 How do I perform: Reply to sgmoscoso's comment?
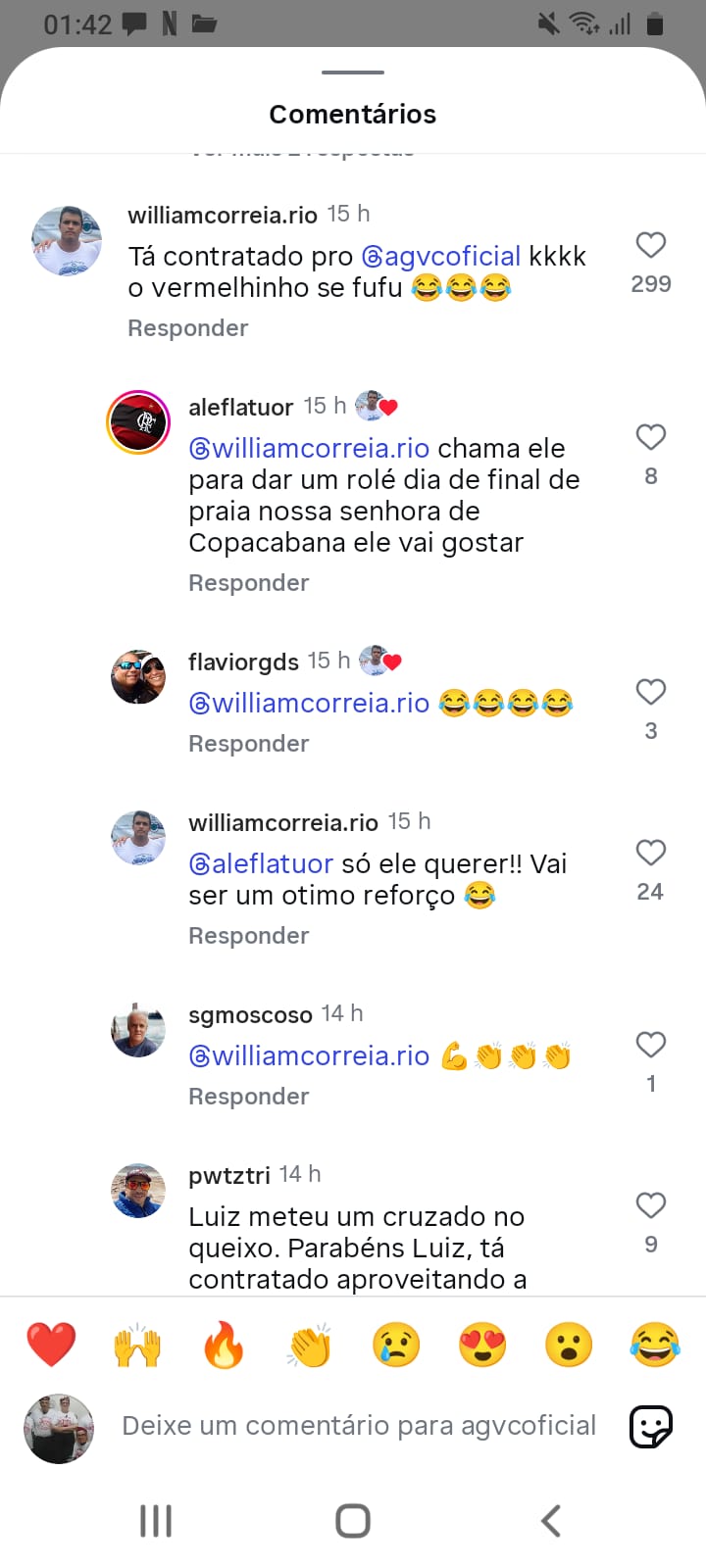(248, 1097)
